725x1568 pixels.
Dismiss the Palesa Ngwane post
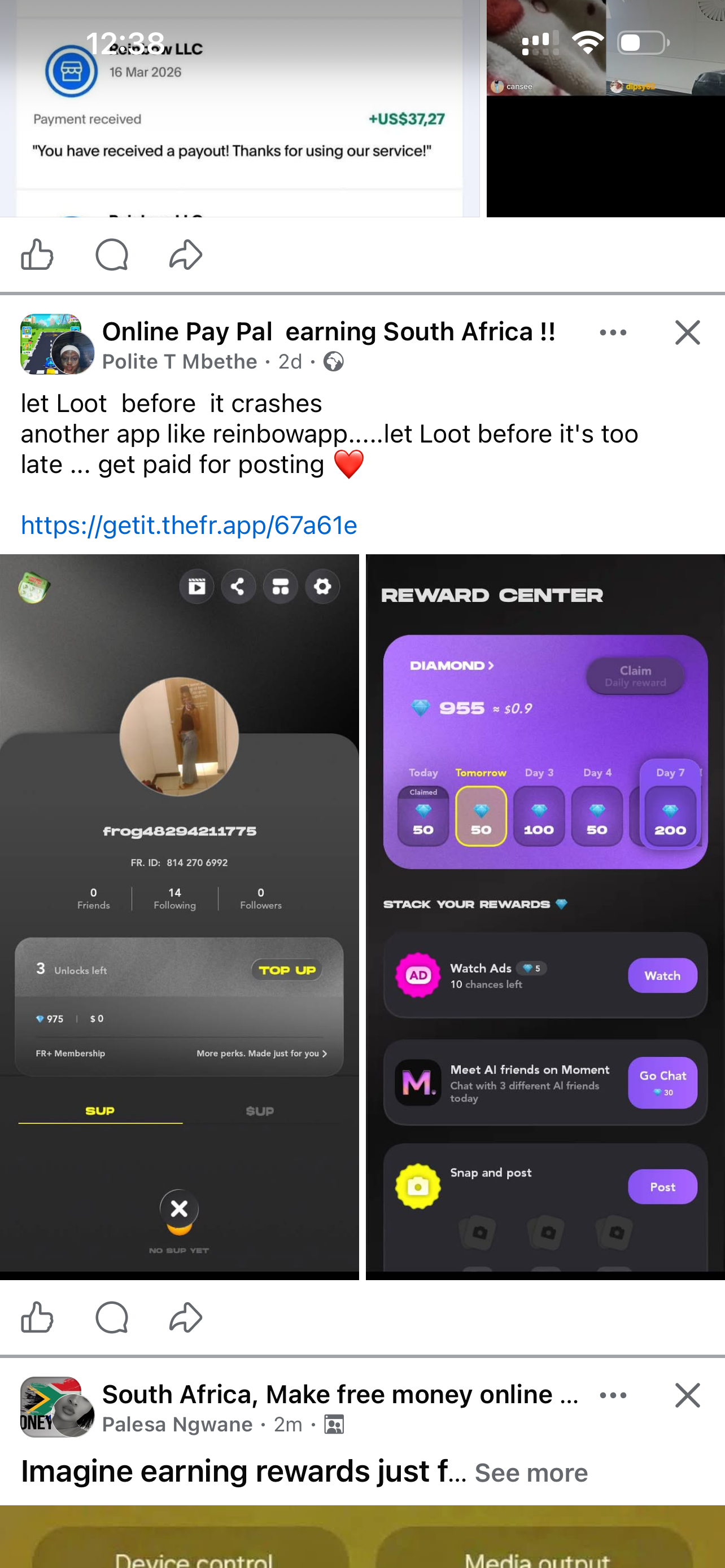point(687,1395)
